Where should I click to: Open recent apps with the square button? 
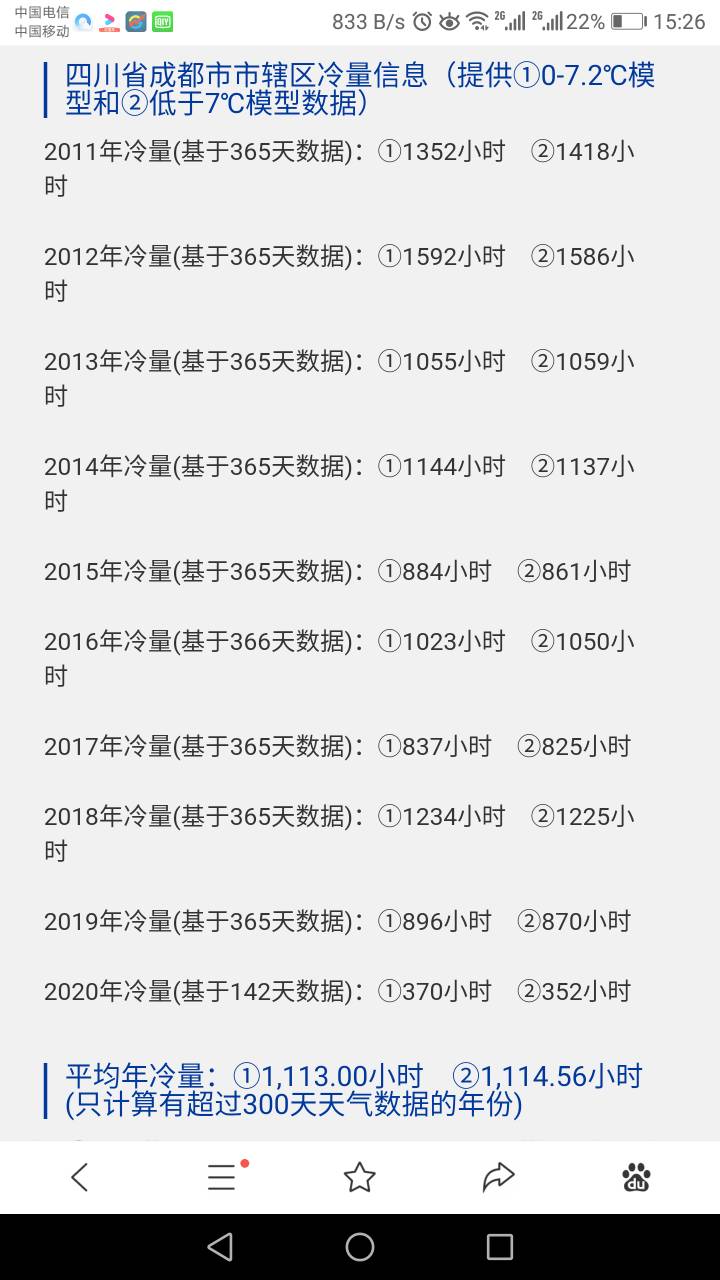[x=499, y=1246]
